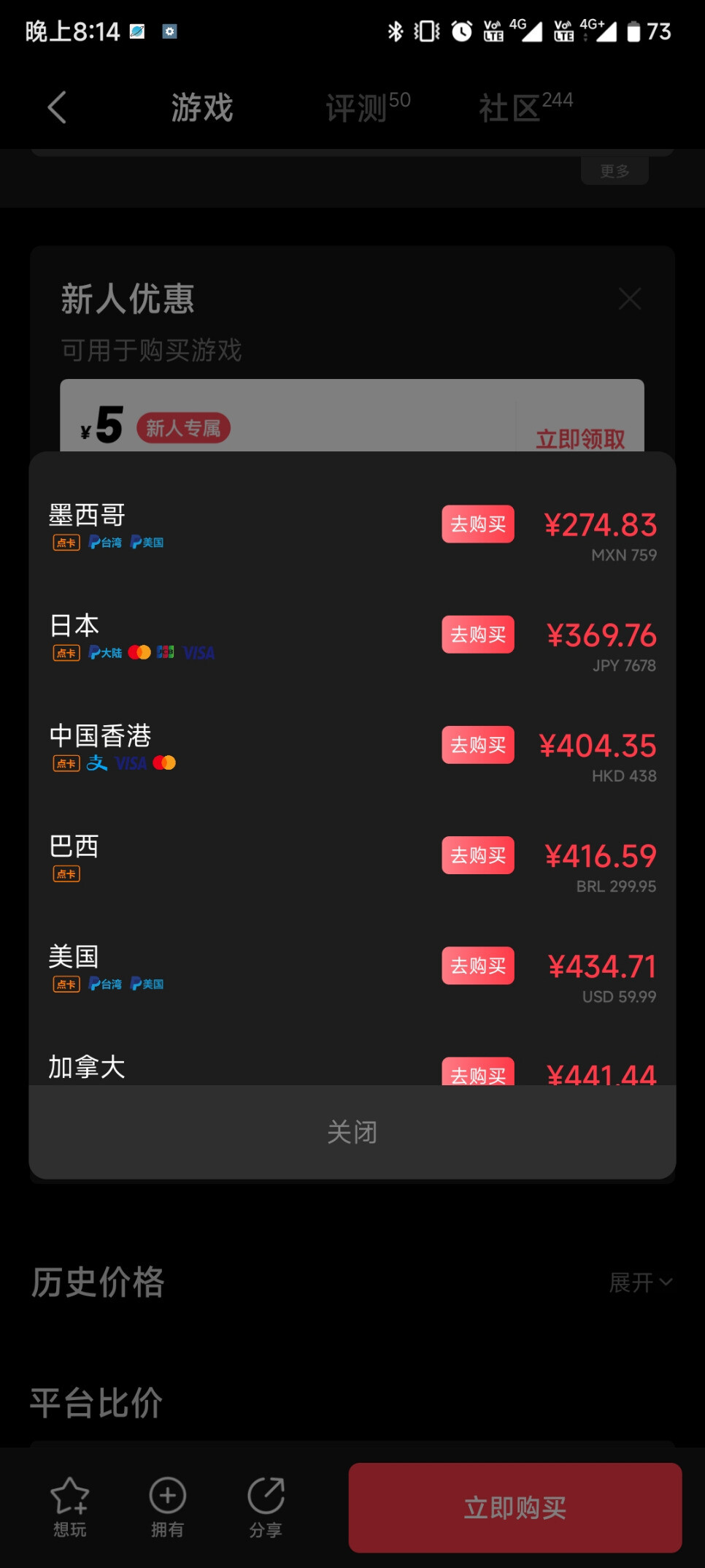Dismiss the 新人优惠 card
This screenshot has height=1568, width=705.
click(x=629, y=299)
